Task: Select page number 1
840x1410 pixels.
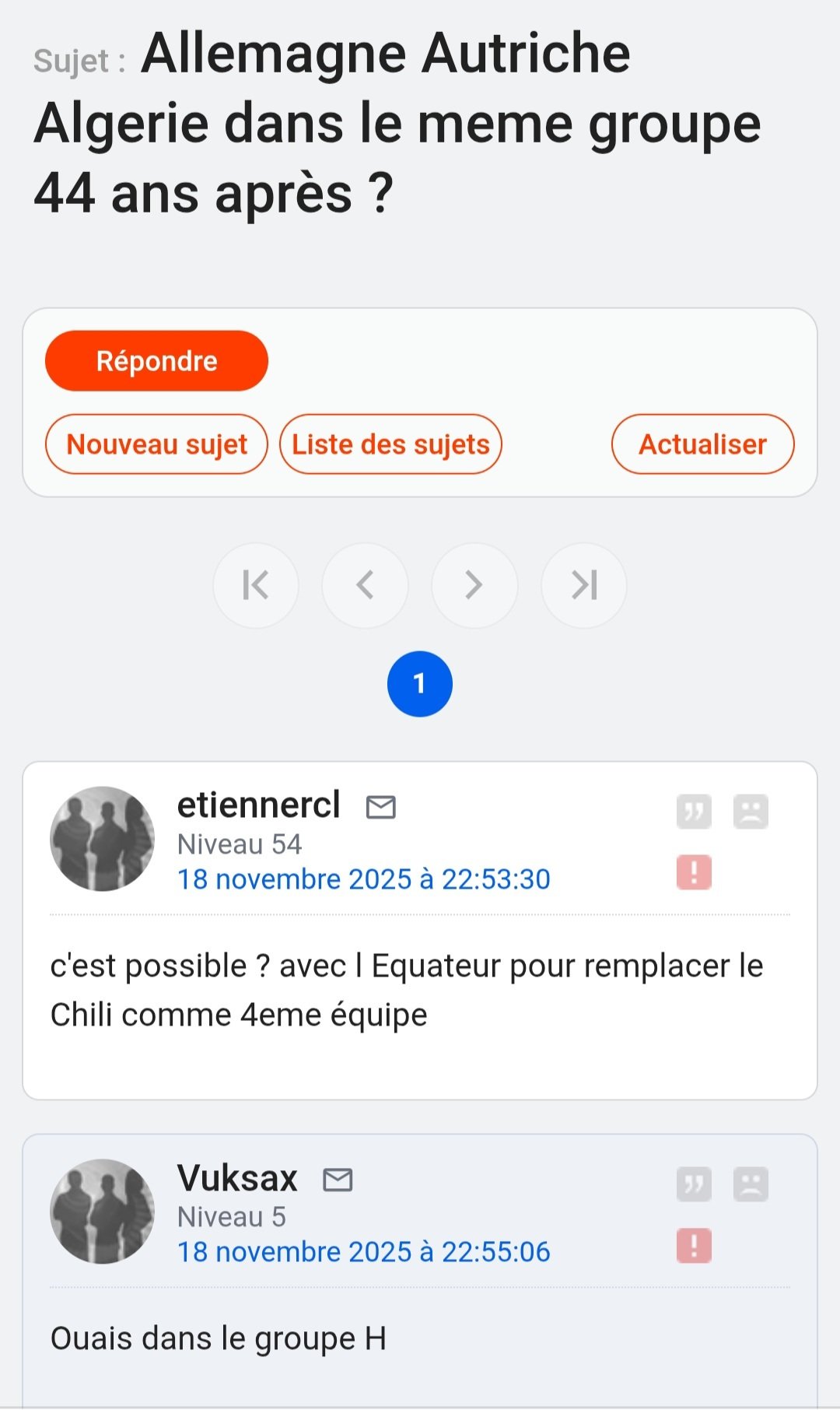Action: [x=420, y=682]
